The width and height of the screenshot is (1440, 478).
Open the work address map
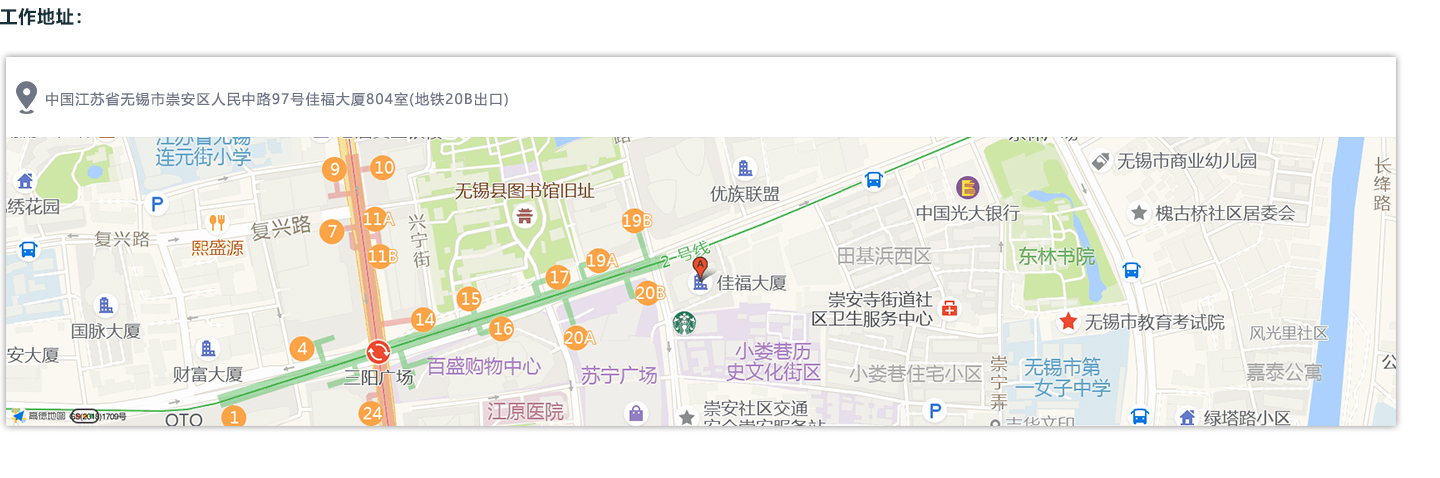click(x=700, y=330)
